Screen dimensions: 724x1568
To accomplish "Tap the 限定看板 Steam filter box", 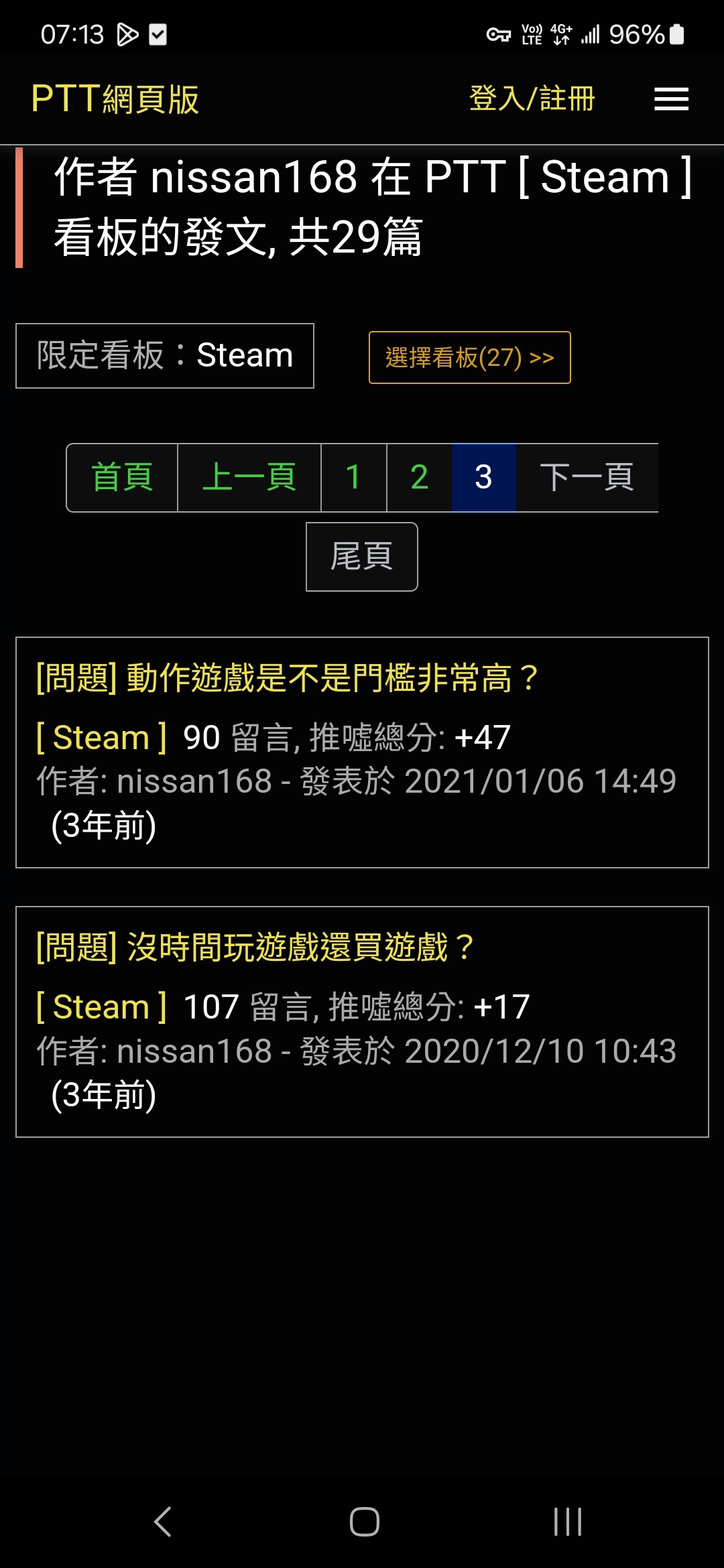I will point(165,356).
